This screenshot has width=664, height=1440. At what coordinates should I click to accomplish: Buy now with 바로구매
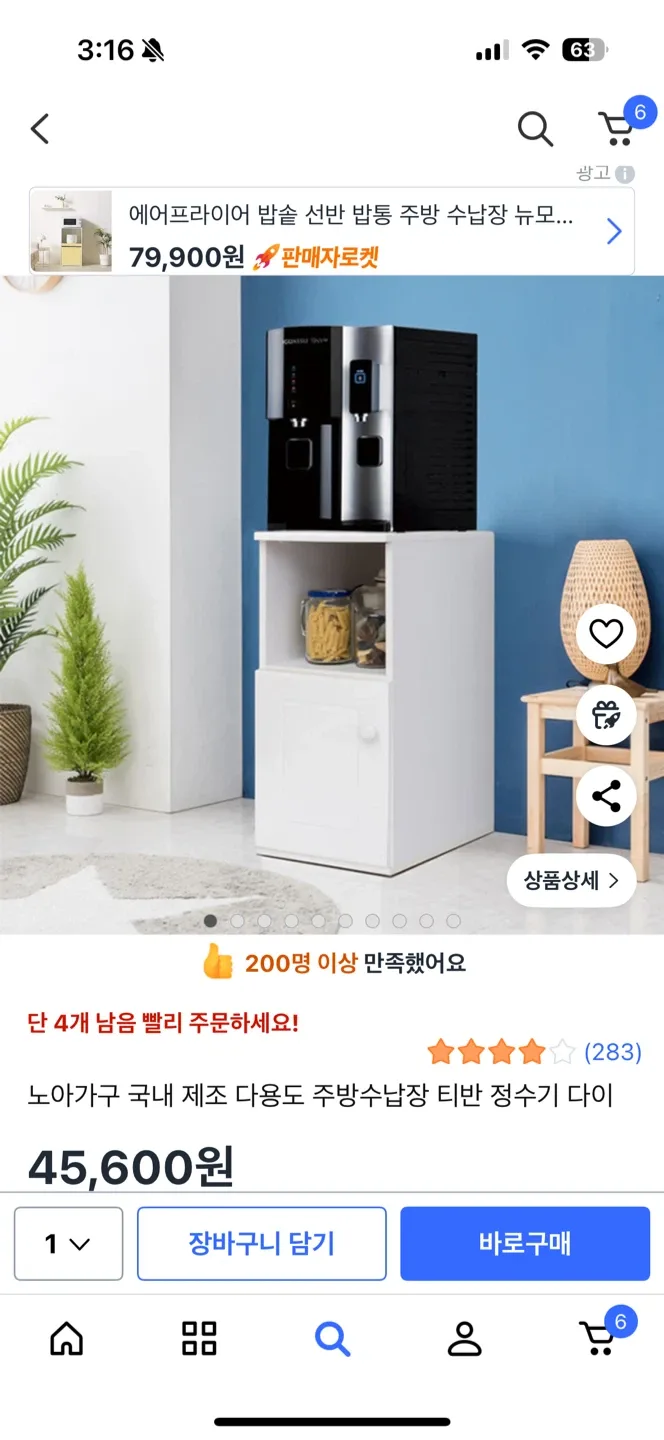tap(525, 1243)
